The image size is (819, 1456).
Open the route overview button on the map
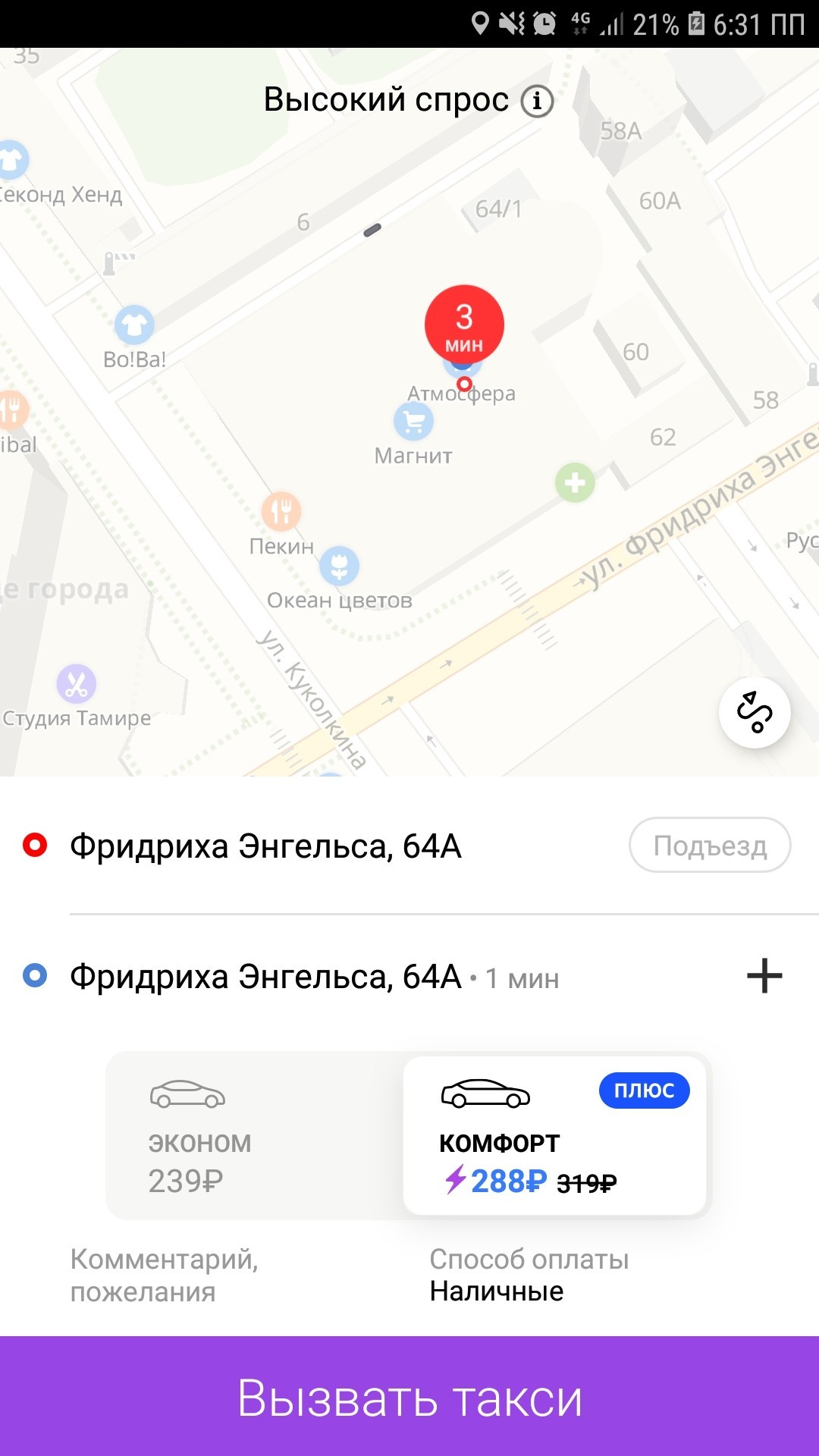pyautogui.click(x=755, y=712)
